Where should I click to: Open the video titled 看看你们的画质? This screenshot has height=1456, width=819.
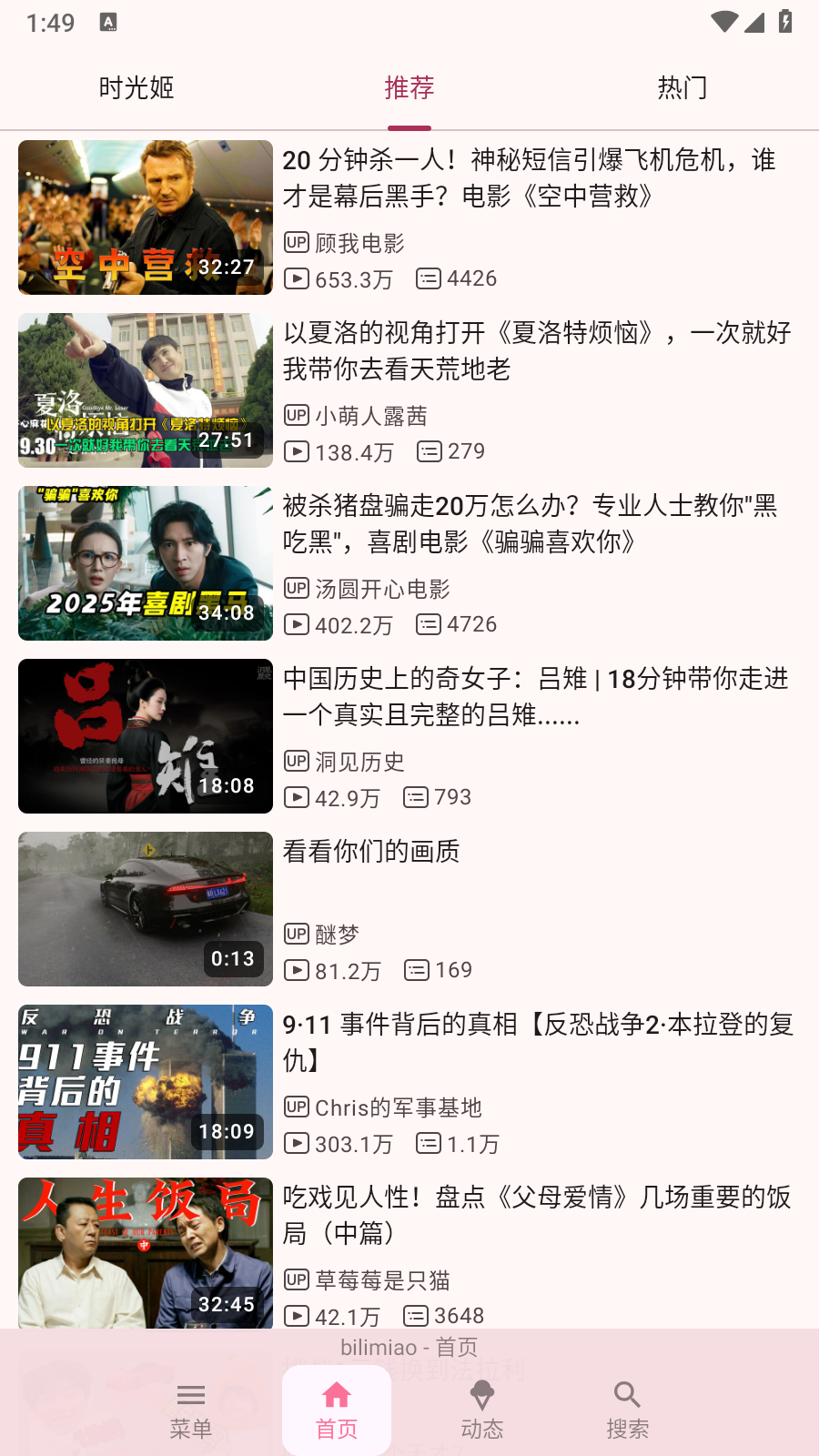pos(372,852)
